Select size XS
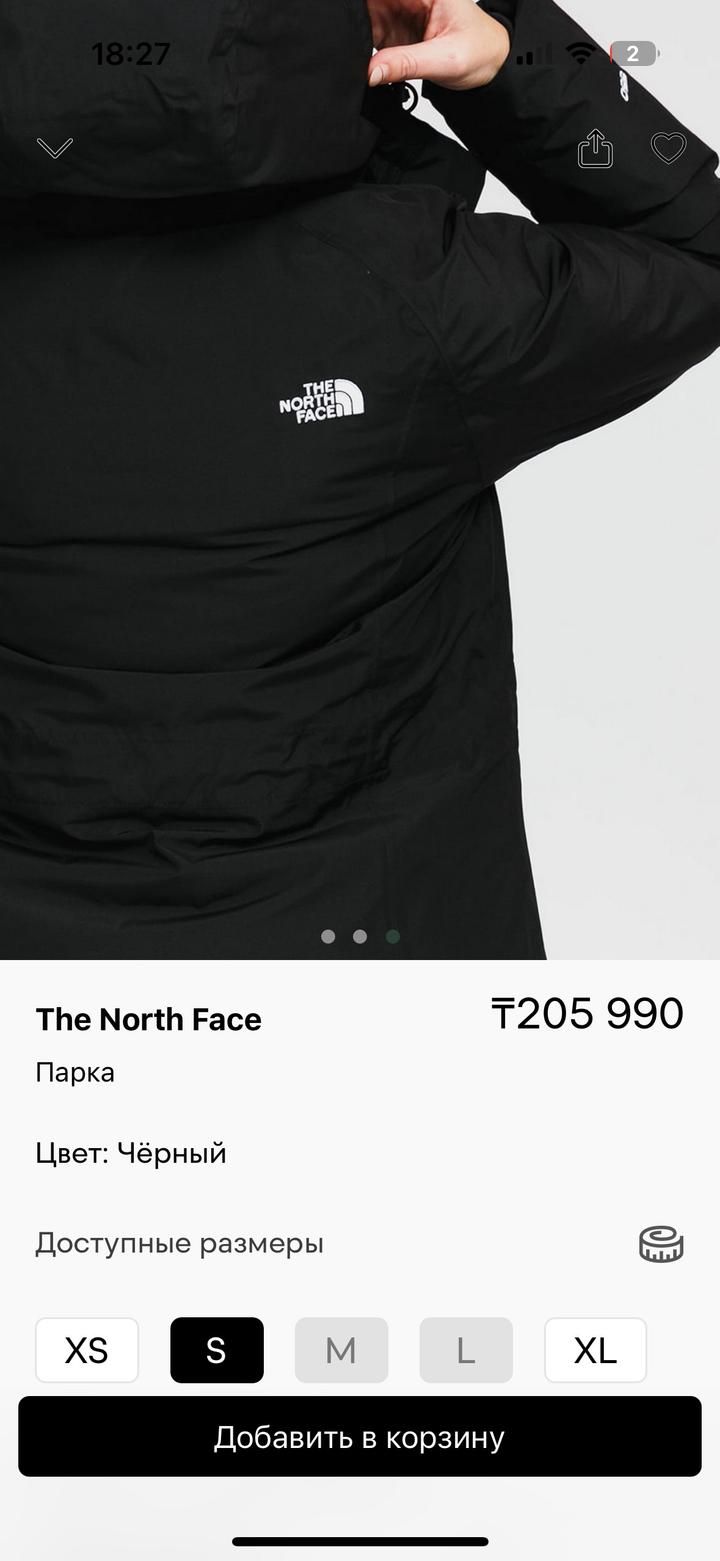The width and height of the screenshot is (720, 1561). 87,1350
